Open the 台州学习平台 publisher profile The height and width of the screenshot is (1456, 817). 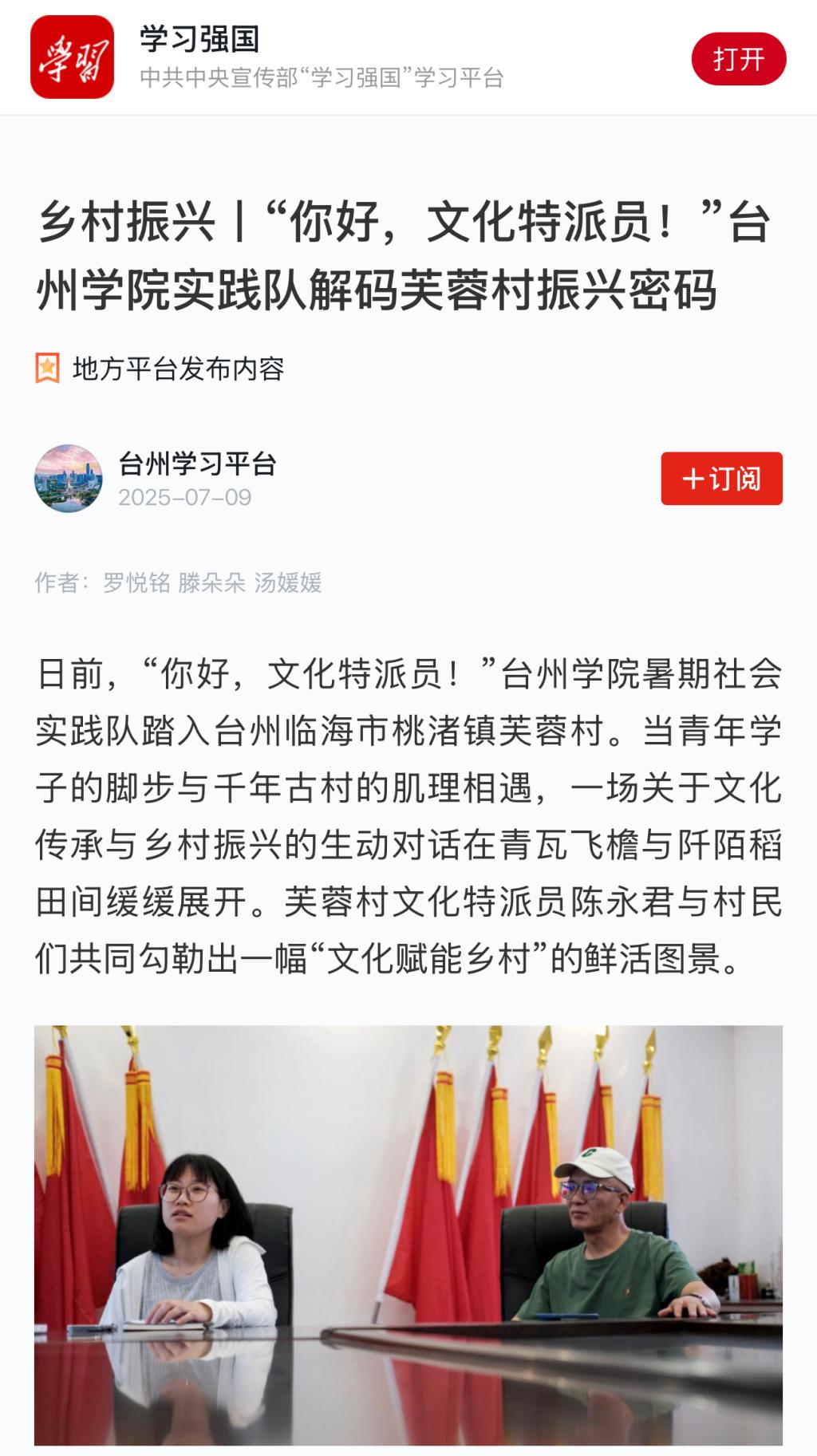196,464
